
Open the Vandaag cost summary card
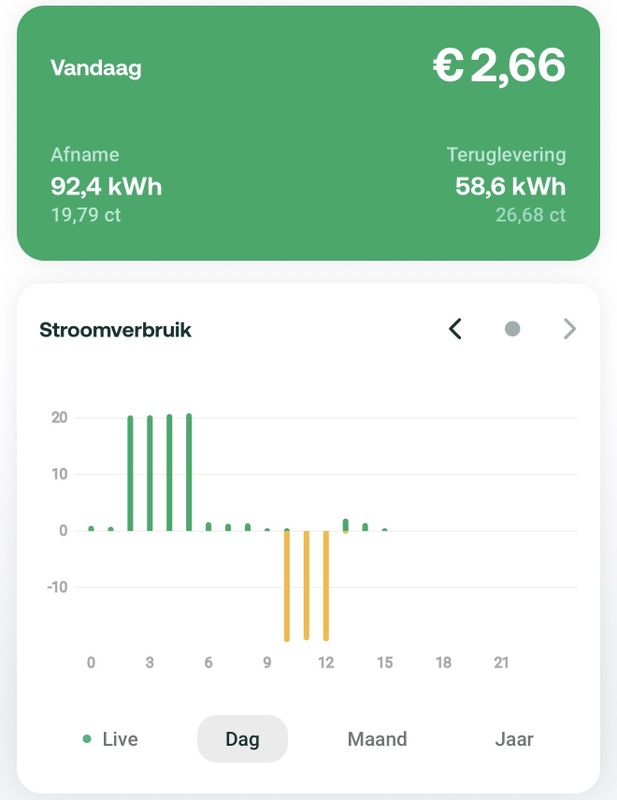(x=308, y=133)
